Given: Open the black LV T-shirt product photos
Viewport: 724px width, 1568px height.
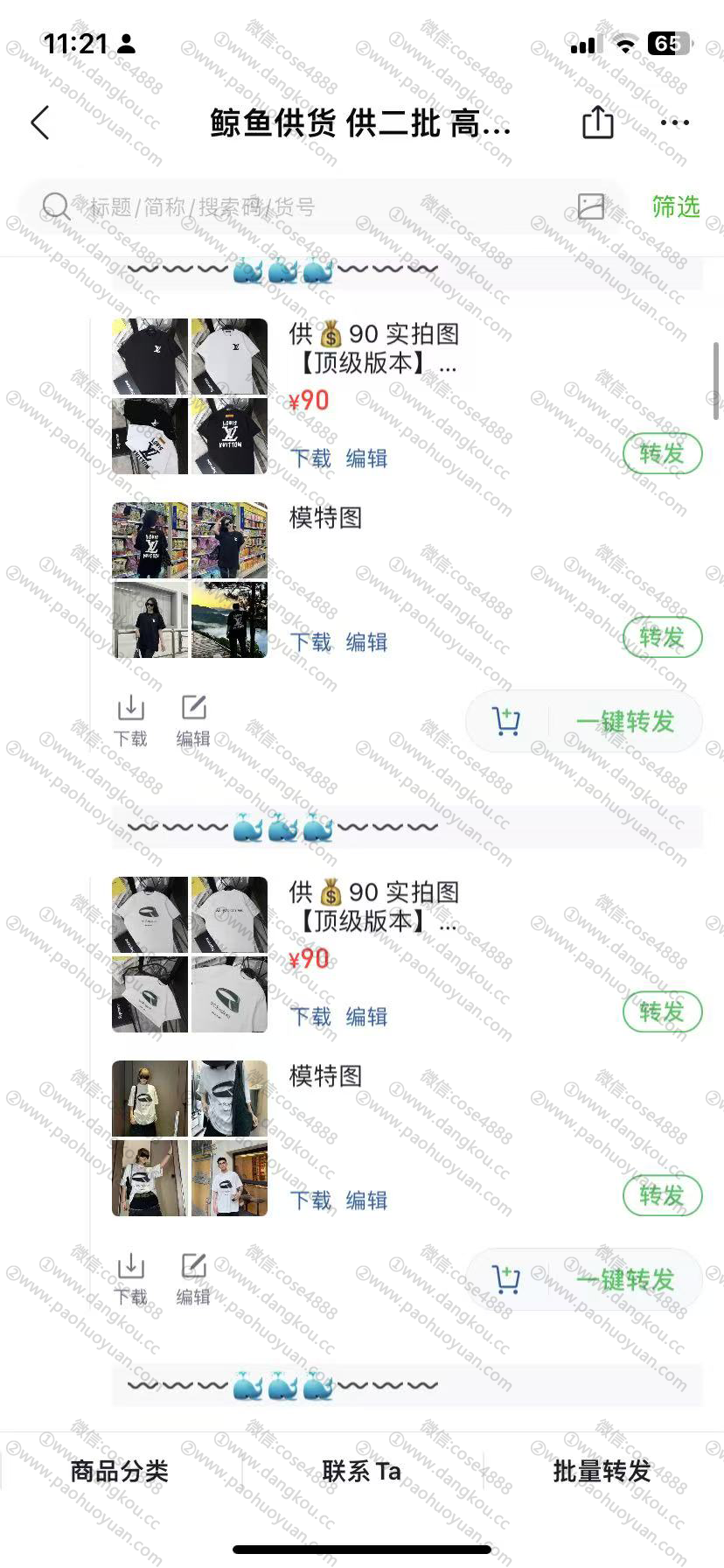Looking at the screenshot, I should (x=190, y=396).
